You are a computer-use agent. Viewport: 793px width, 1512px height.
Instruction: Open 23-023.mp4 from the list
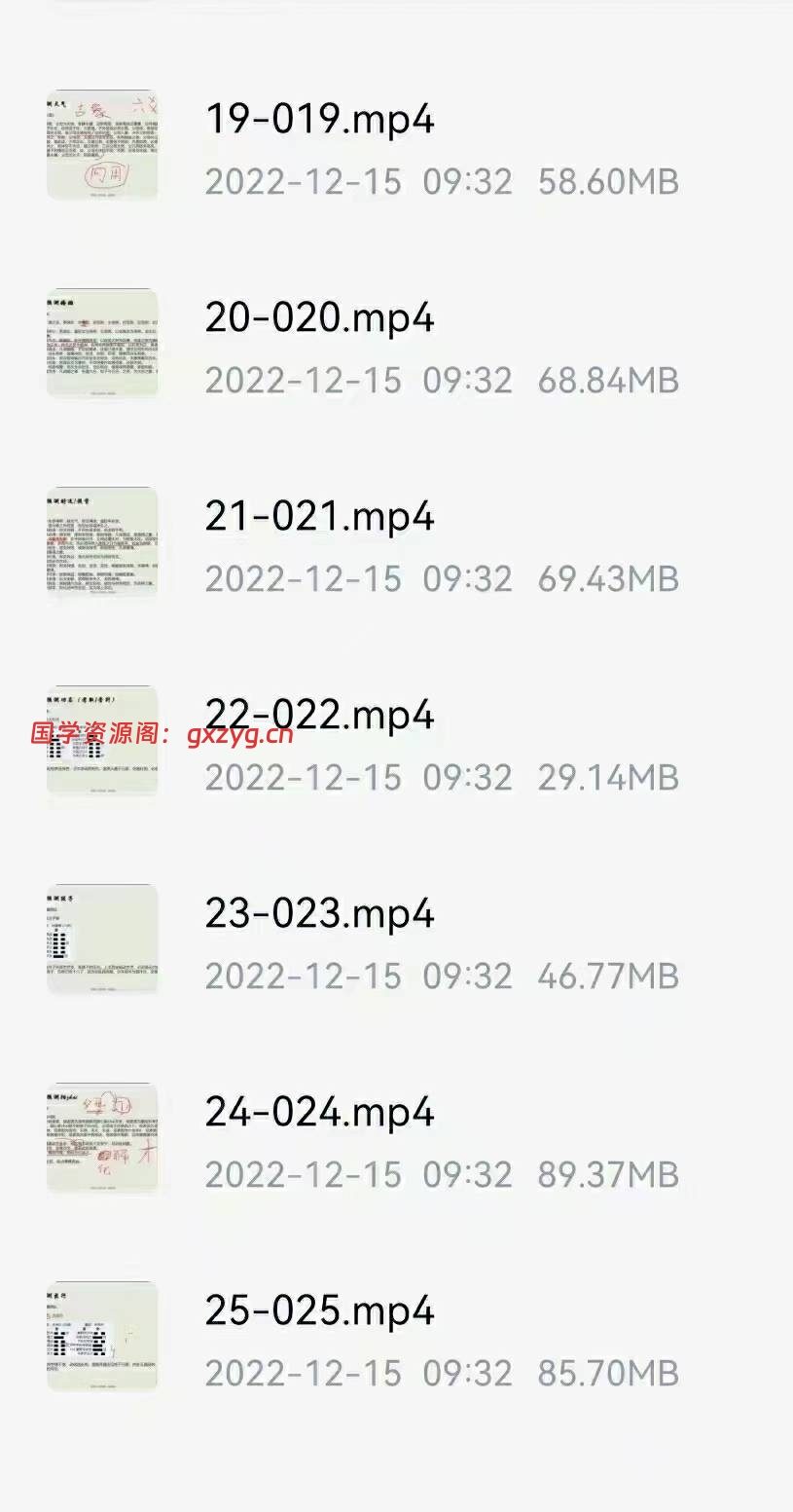click(319, 915)
